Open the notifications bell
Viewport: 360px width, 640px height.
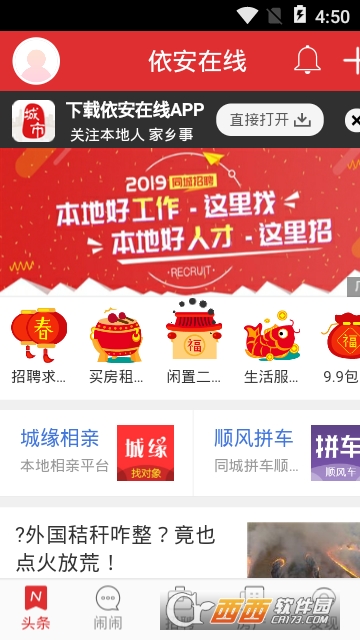point(307,60)
